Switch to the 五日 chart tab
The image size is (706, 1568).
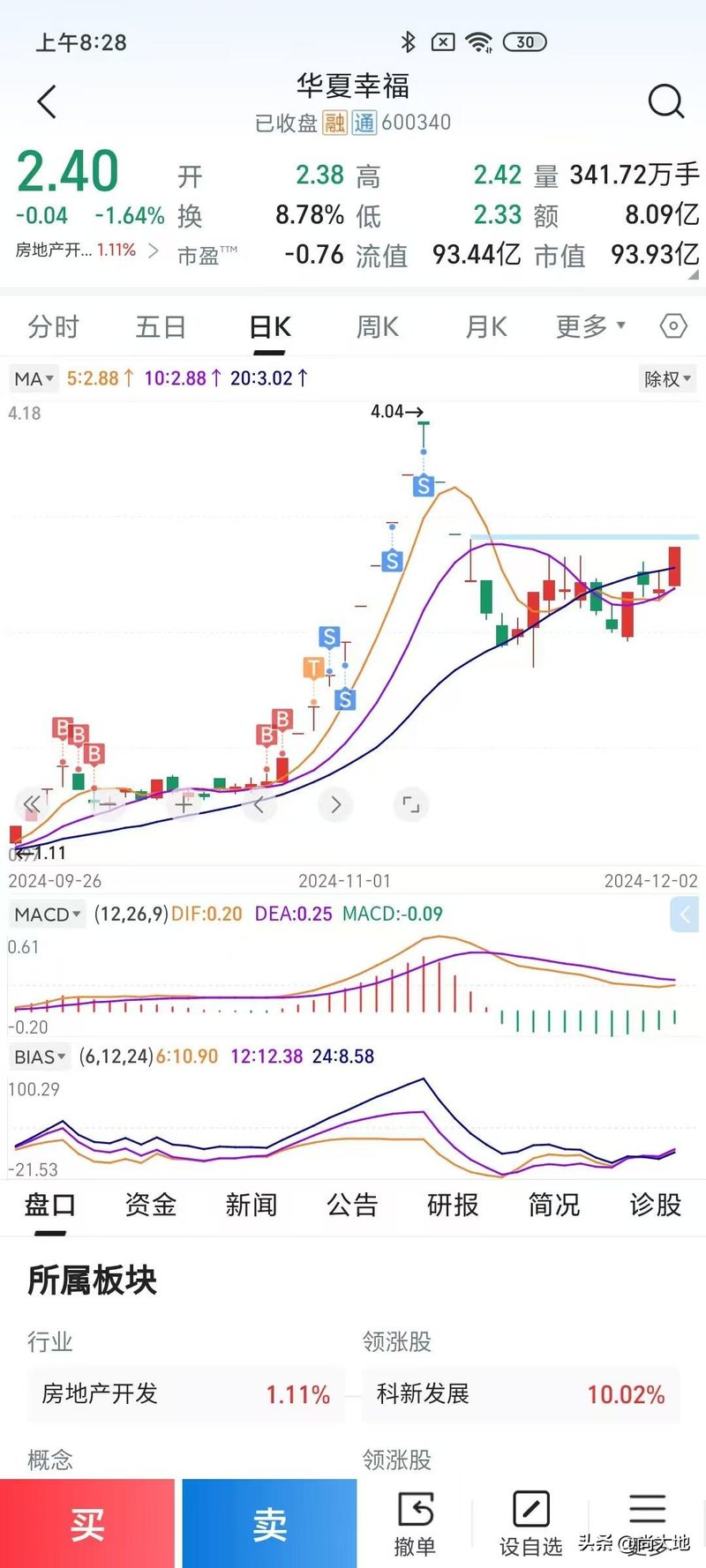(161, 327)
